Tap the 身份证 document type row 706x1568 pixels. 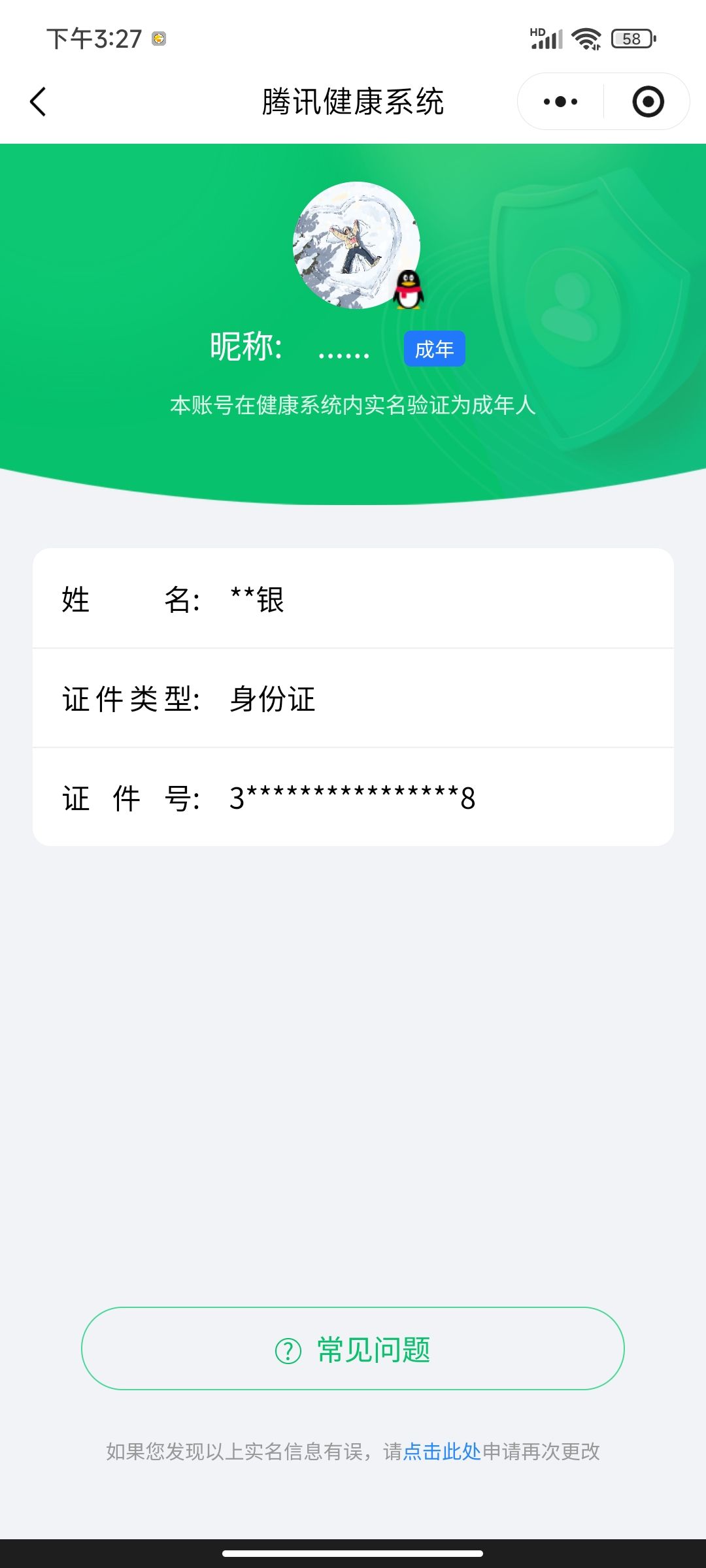tap(353, 700)
